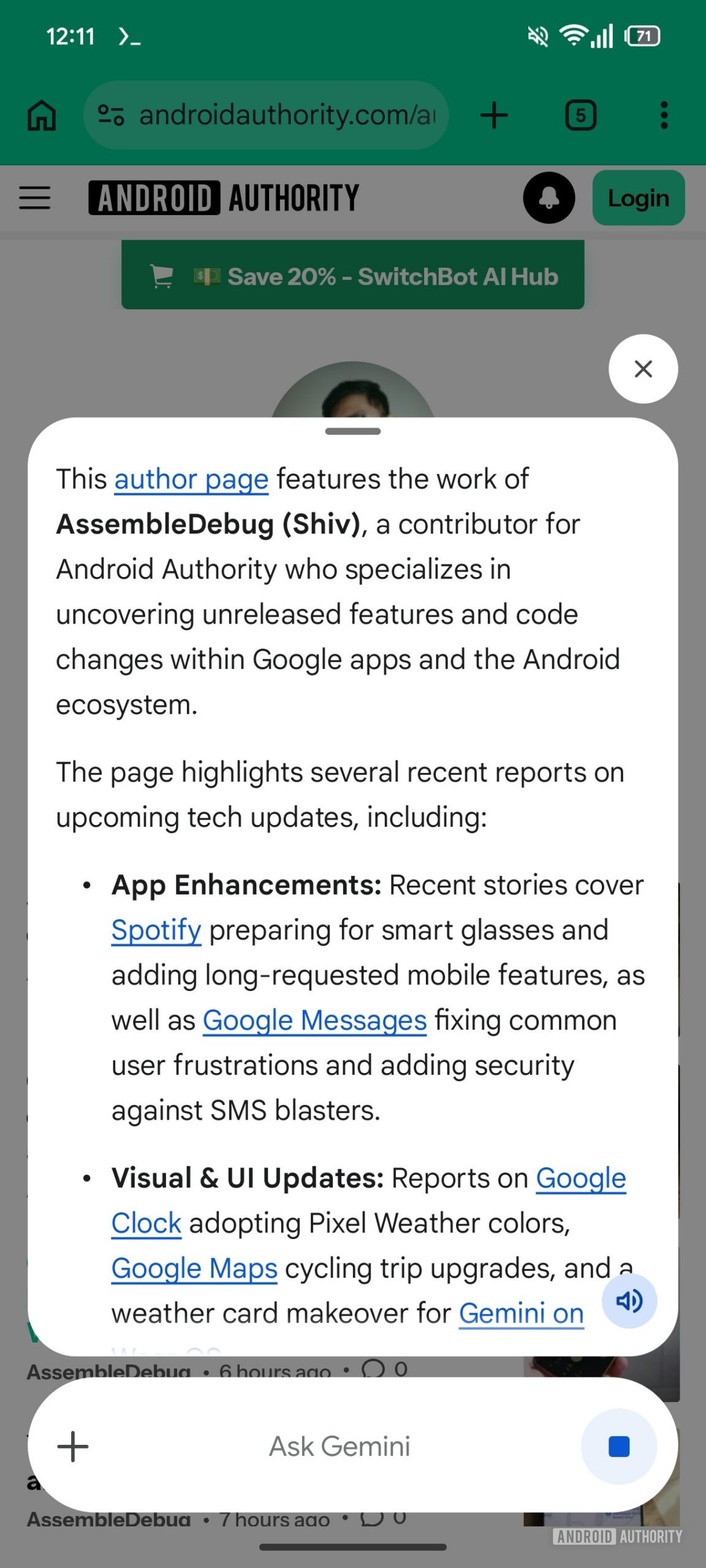Close the Gemini summary overlay

(643, 369)
